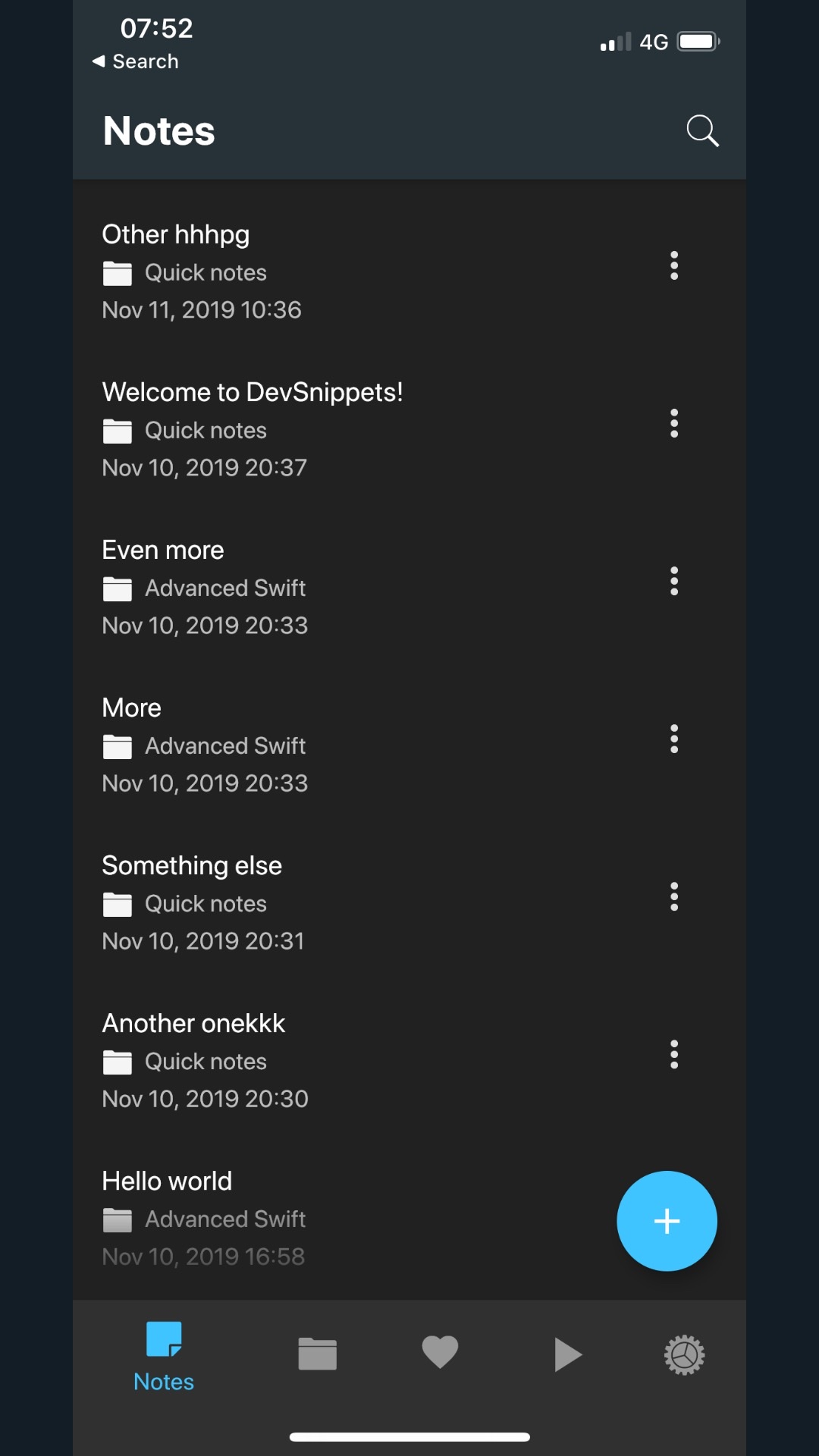Image resolution: width=819 pixels, height=1456 pixels.
Task: Tap the three dots beside More note
Action: pyautogui.click(x=673, y=739)
